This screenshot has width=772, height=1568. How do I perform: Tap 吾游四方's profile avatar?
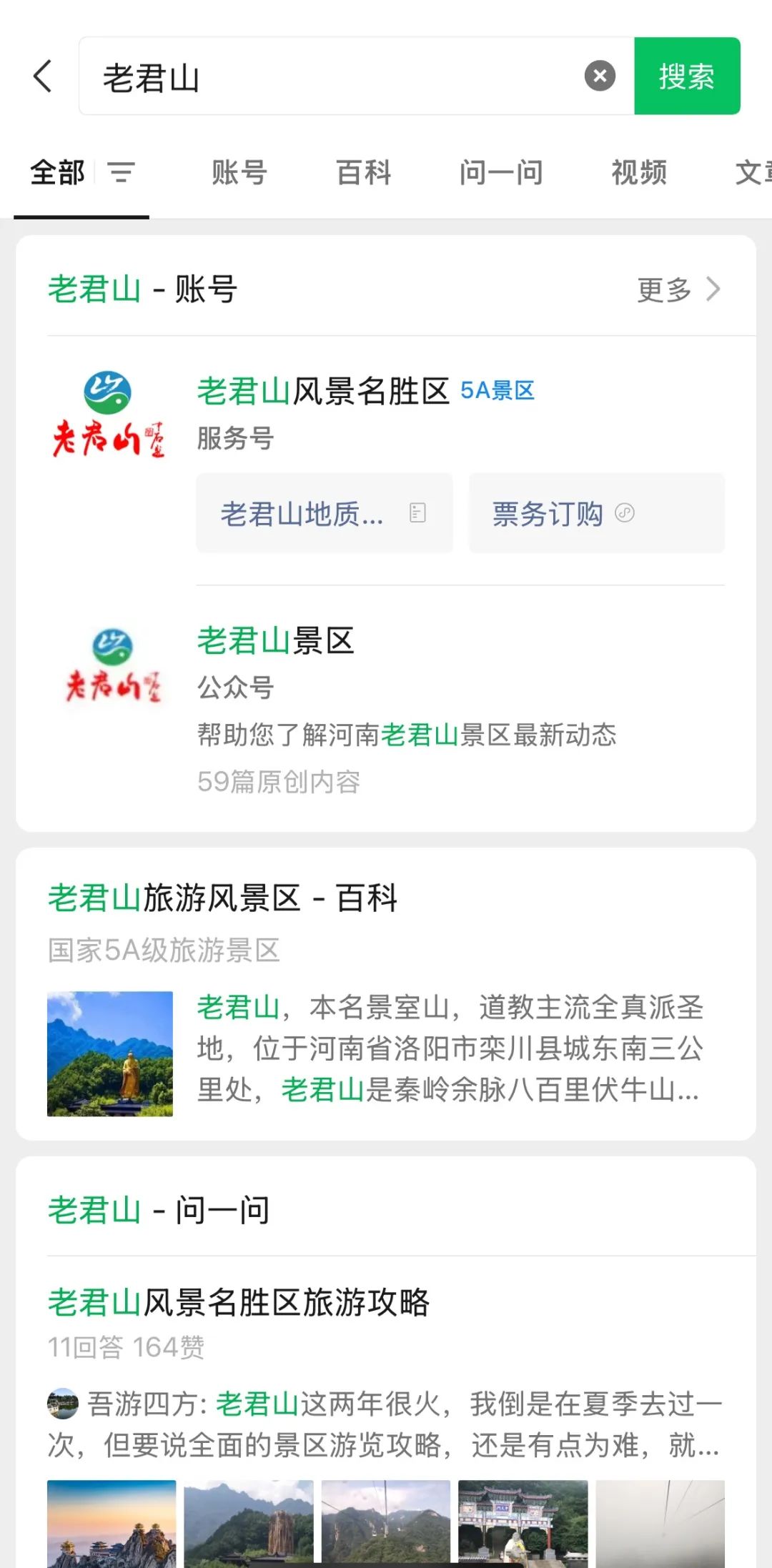click(x=63, y=1402)
